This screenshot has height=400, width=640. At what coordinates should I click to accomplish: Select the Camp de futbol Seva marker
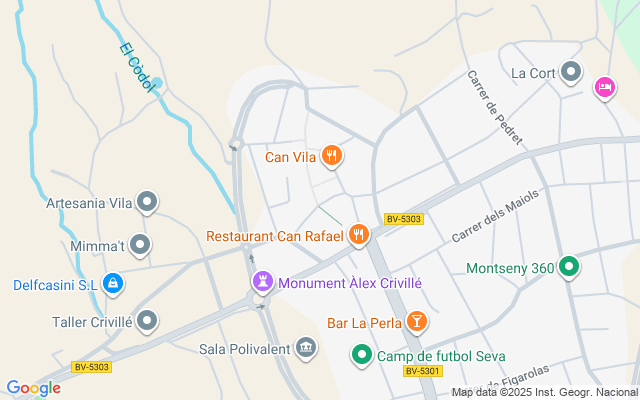(361, 355)
